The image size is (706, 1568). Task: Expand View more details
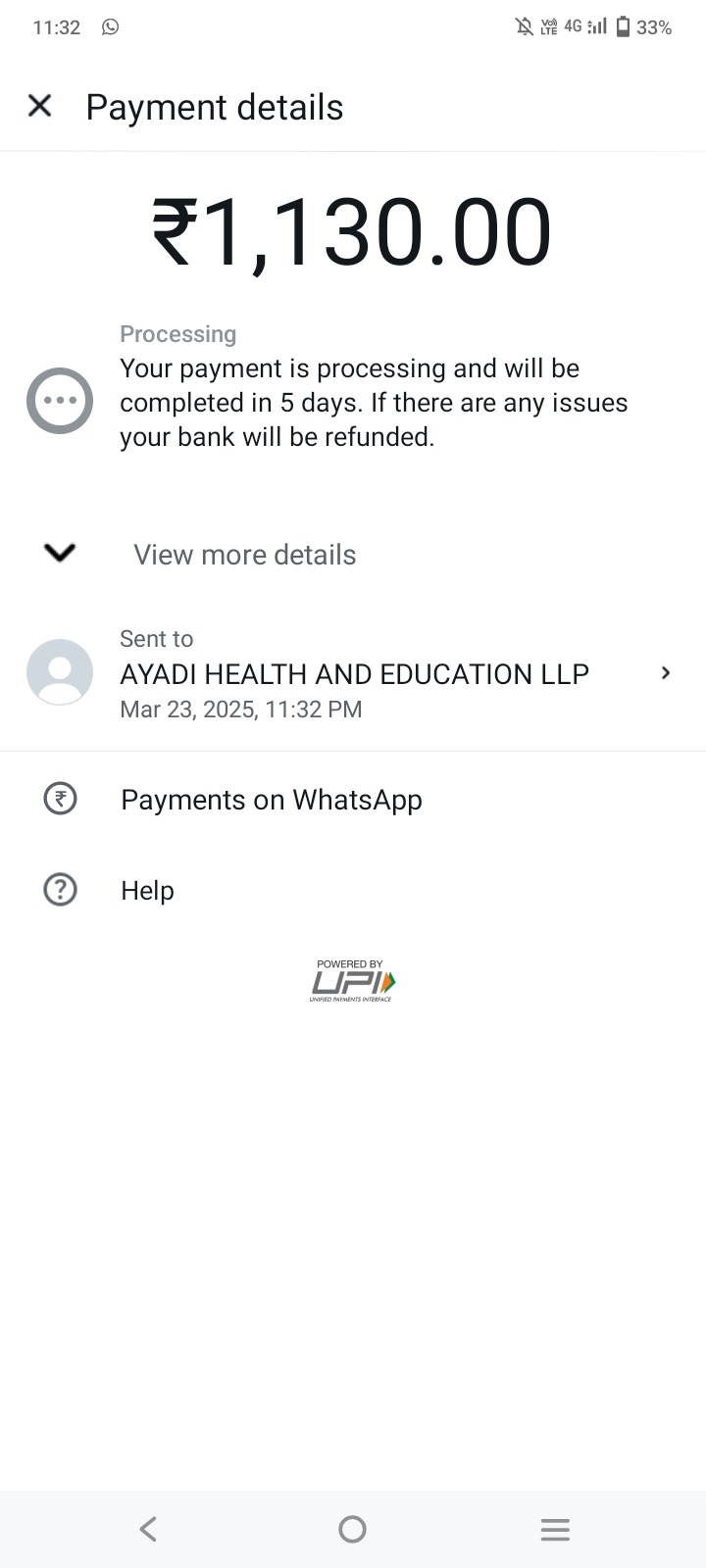click(244, 555)
